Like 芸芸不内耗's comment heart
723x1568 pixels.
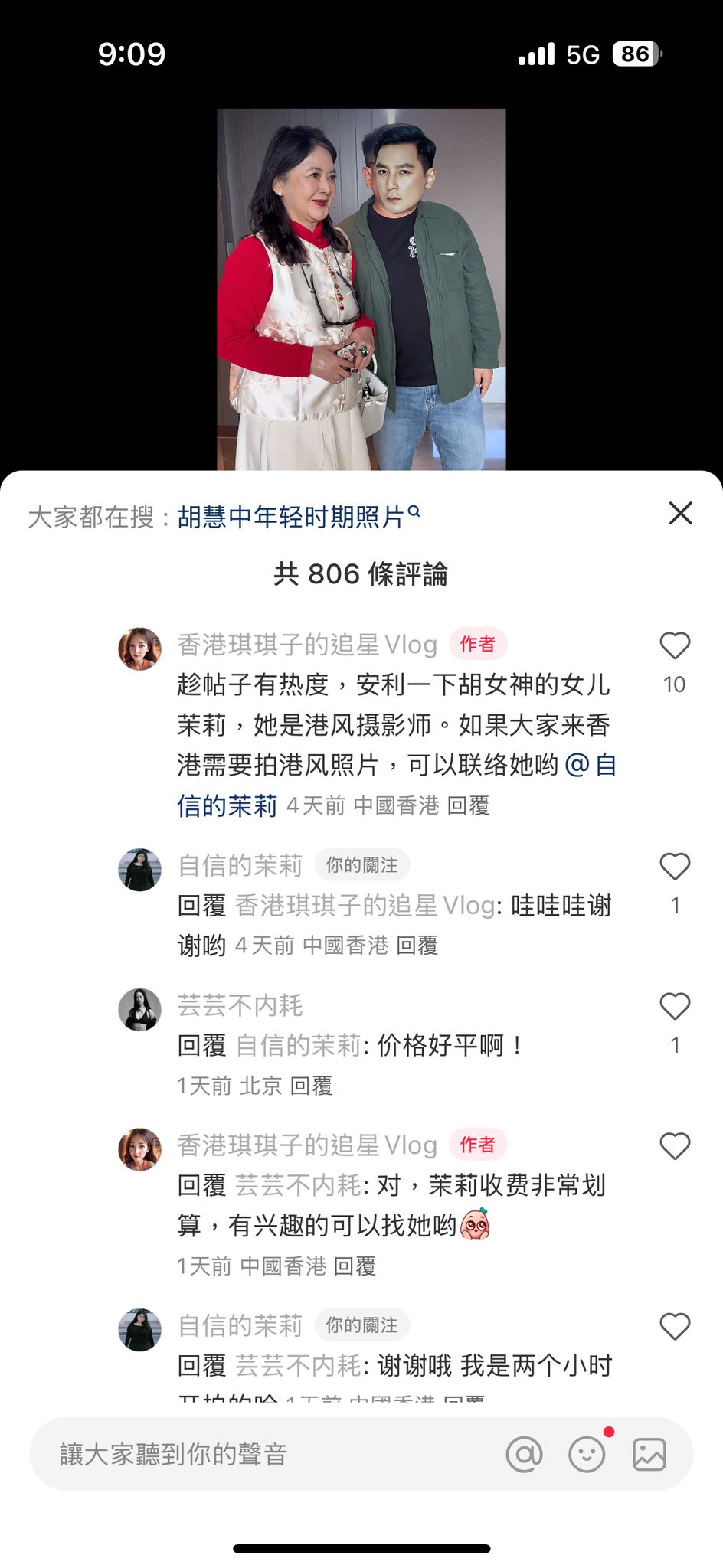click(675, 1007)
